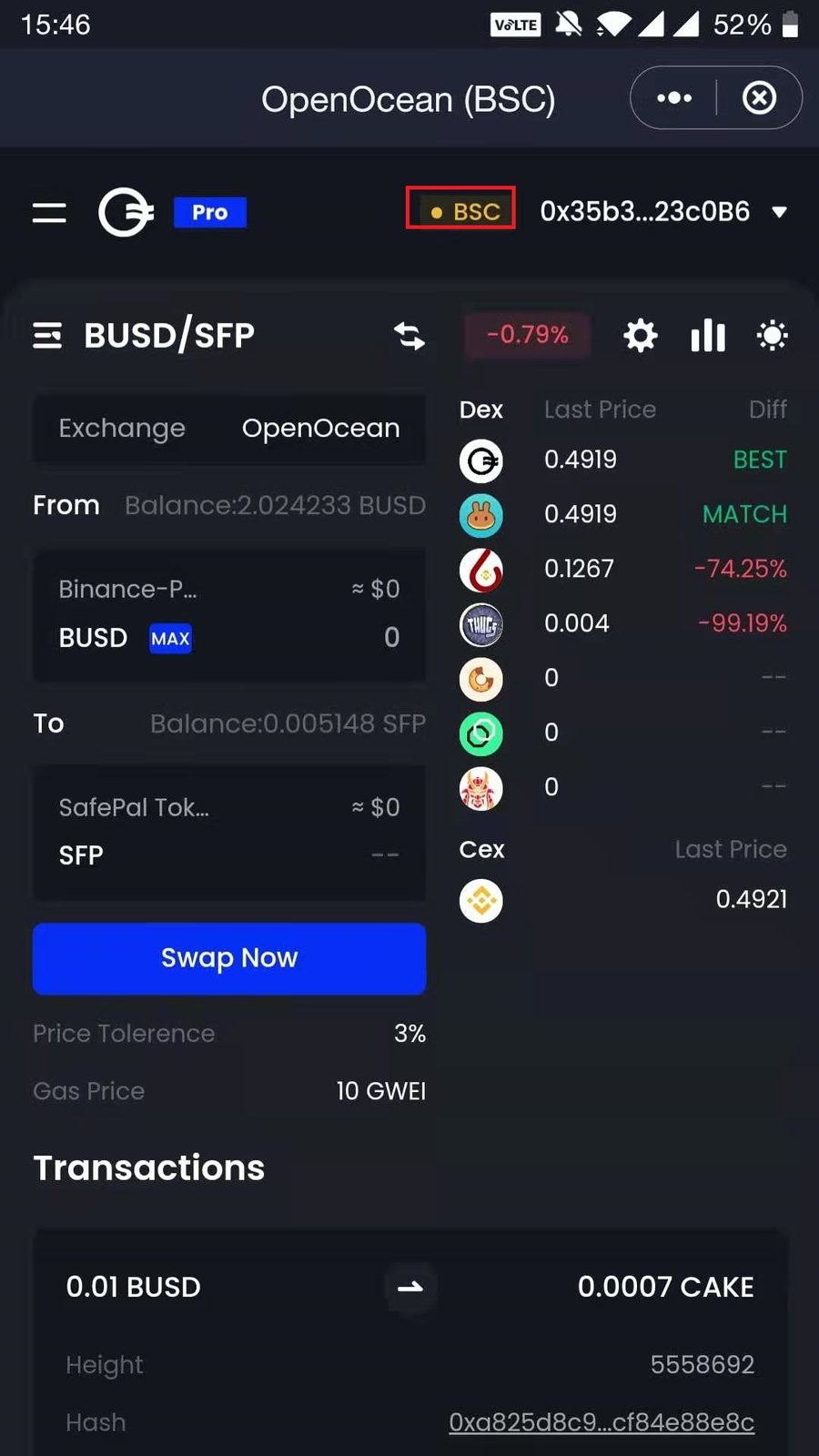Show the price chart
The height and width of the screenshot is (1456, 819).
coord(708,336)
